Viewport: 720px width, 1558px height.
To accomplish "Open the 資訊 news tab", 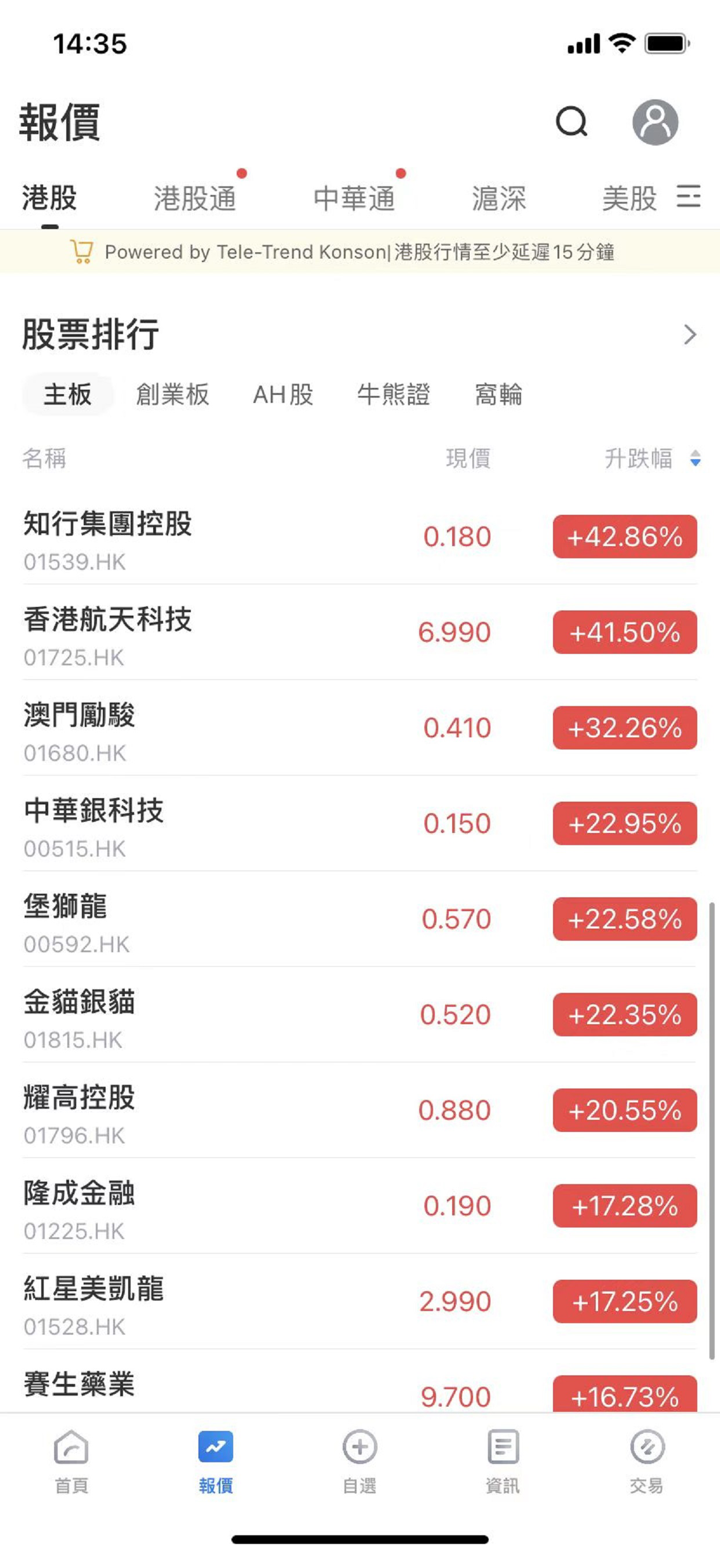I will [x=503, y=1461].
